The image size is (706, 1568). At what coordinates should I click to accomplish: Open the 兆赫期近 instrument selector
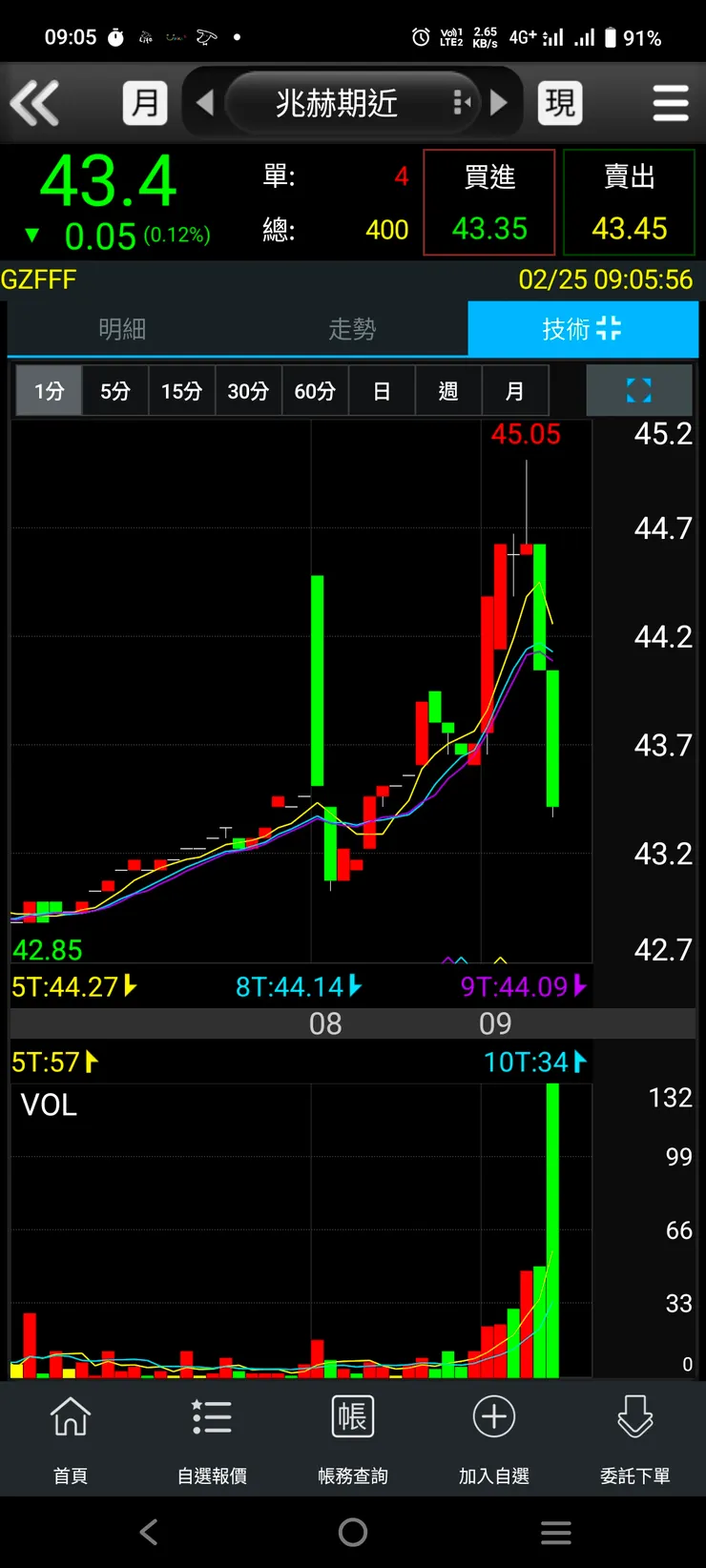click(337, 103)
